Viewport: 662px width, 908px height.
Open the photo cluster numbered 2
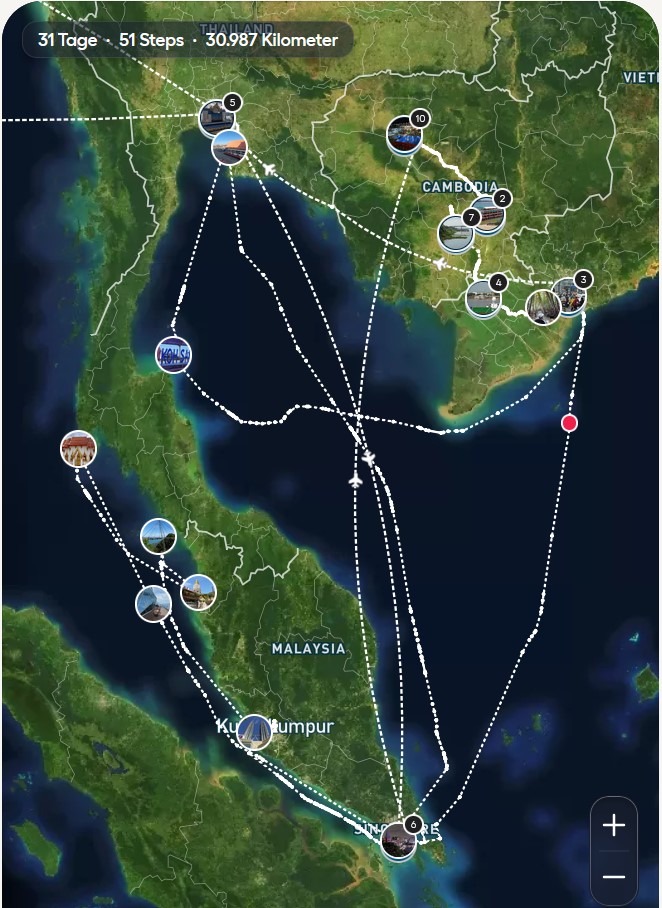click(x=488, y=214)
